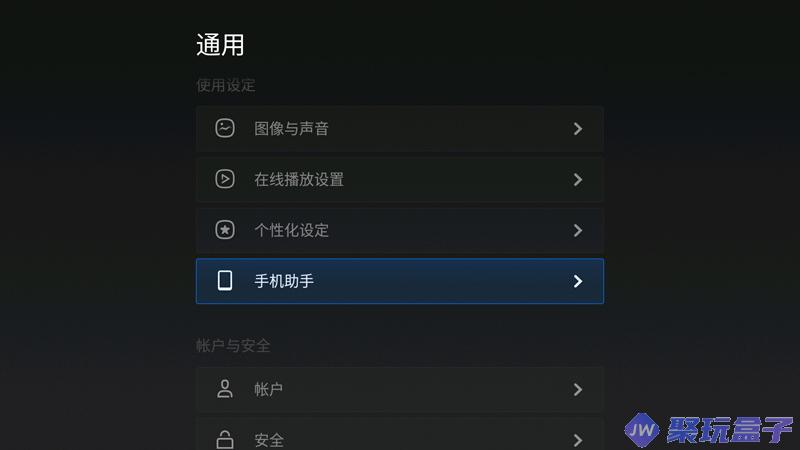Screen dimensions: 800x450
Task: Open 安全 settings
Action: 399,438
